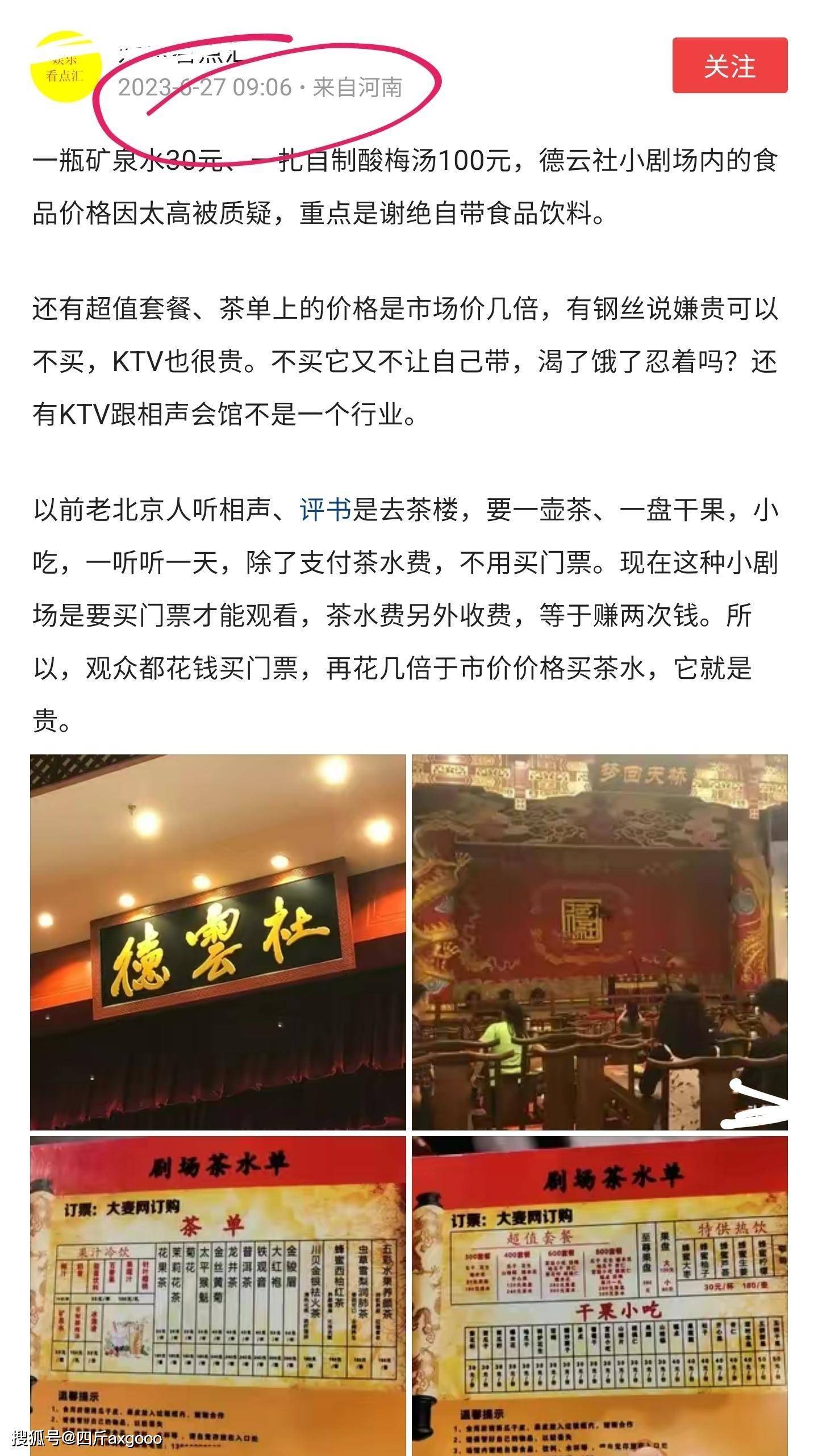The image size is (818, 1456).
Task: Tap the red 关注 follow button
Action: point(729,65)
